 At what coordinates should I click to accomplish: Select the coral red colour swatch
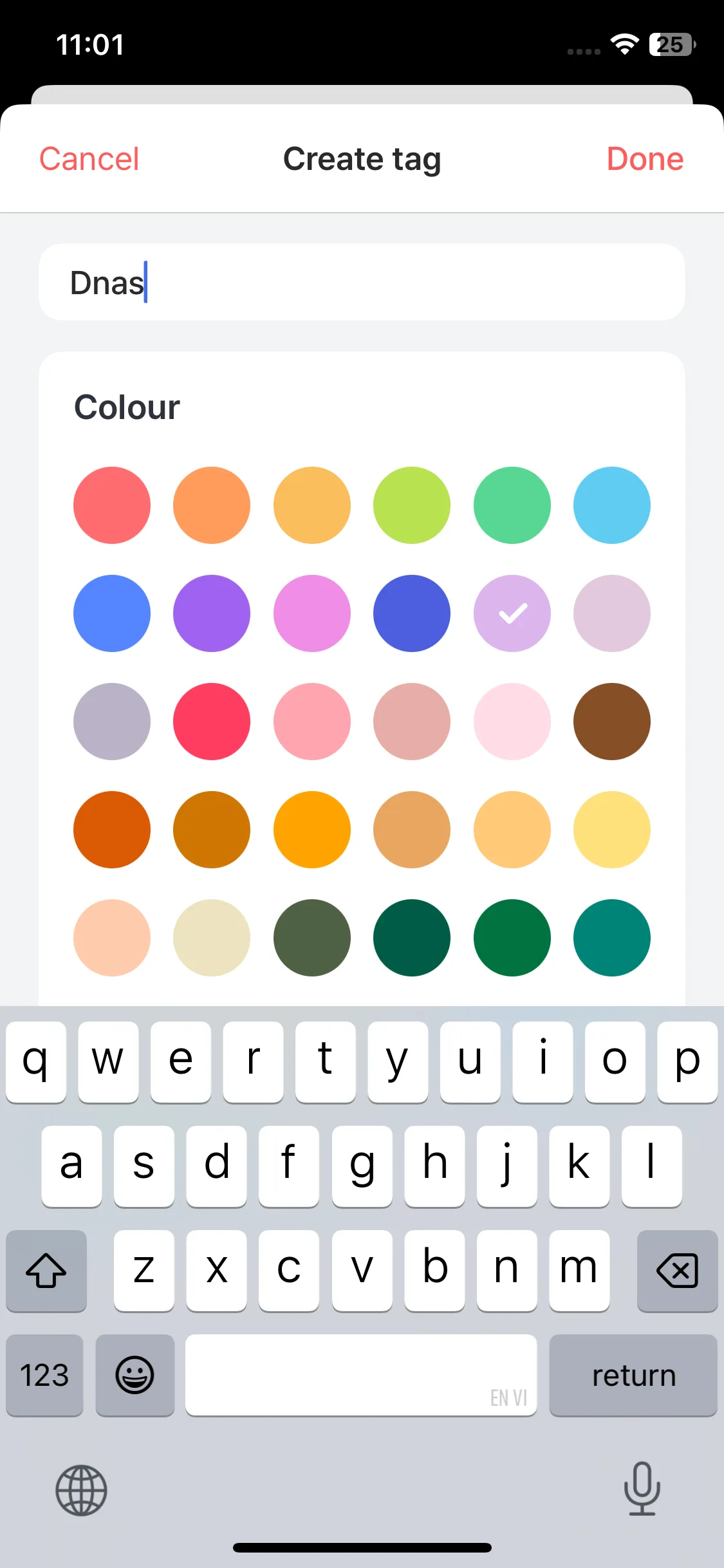pyautogui.click(x=112, y=505)
